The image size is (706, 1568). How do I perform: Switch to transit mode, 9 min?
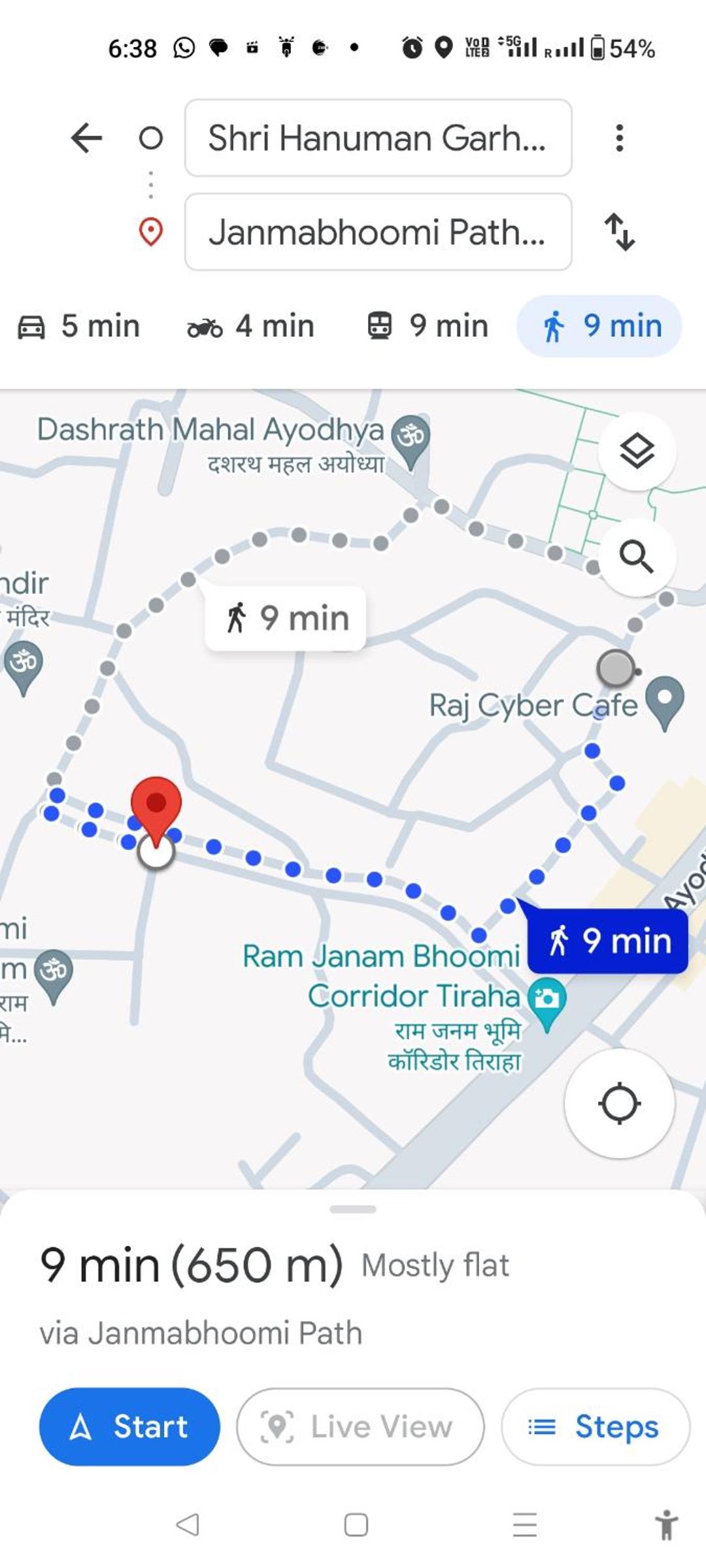point(428,325)
